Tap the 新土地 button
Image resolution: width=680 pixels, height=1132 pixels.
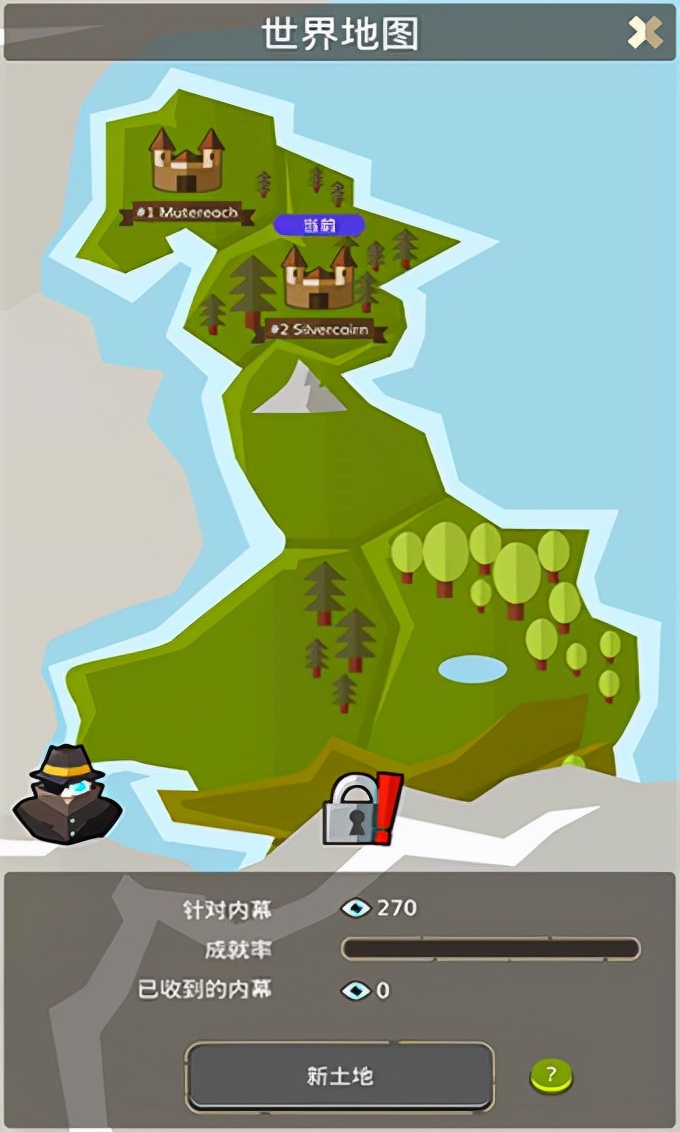tap(340, 1077)
